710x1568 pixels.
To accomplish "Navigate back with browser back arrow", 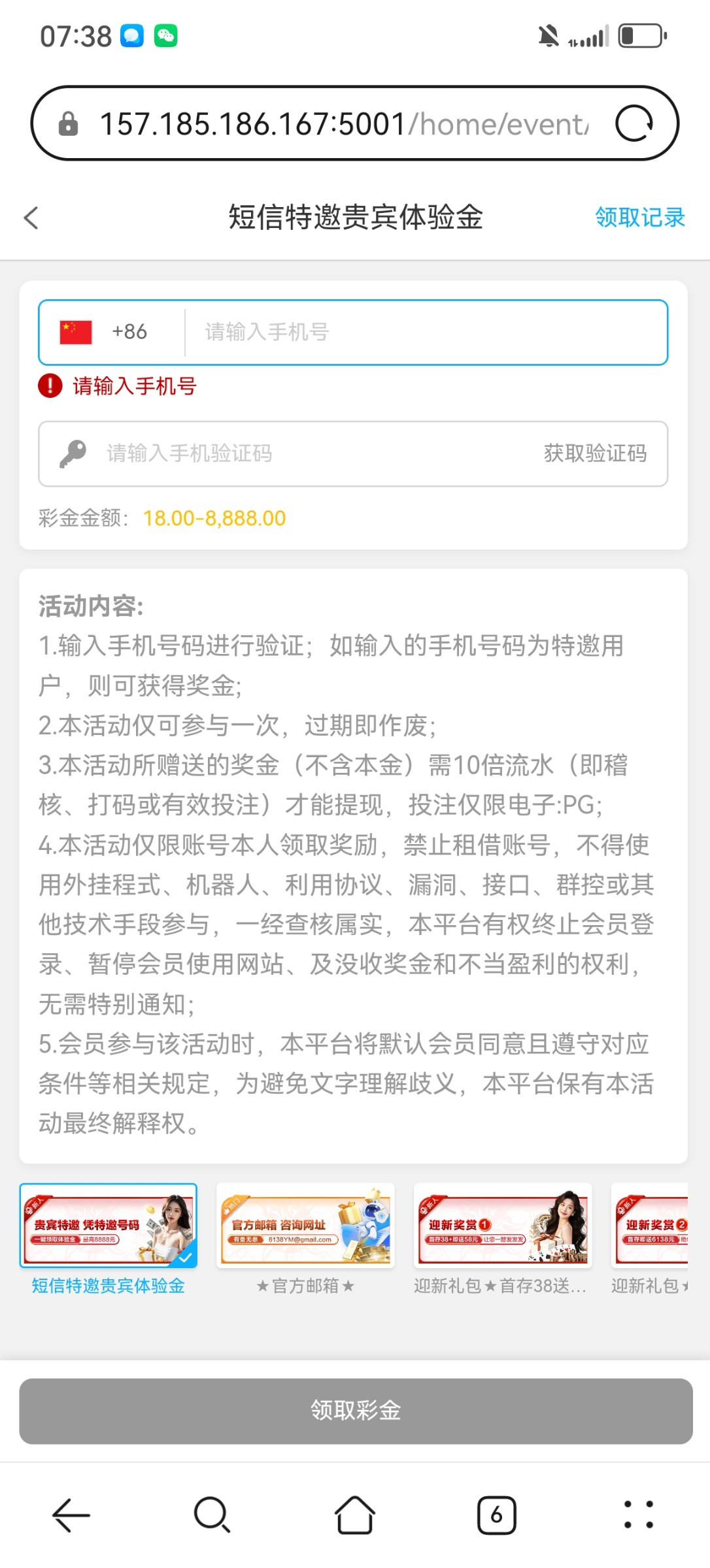I will (x=71, y=1514).
